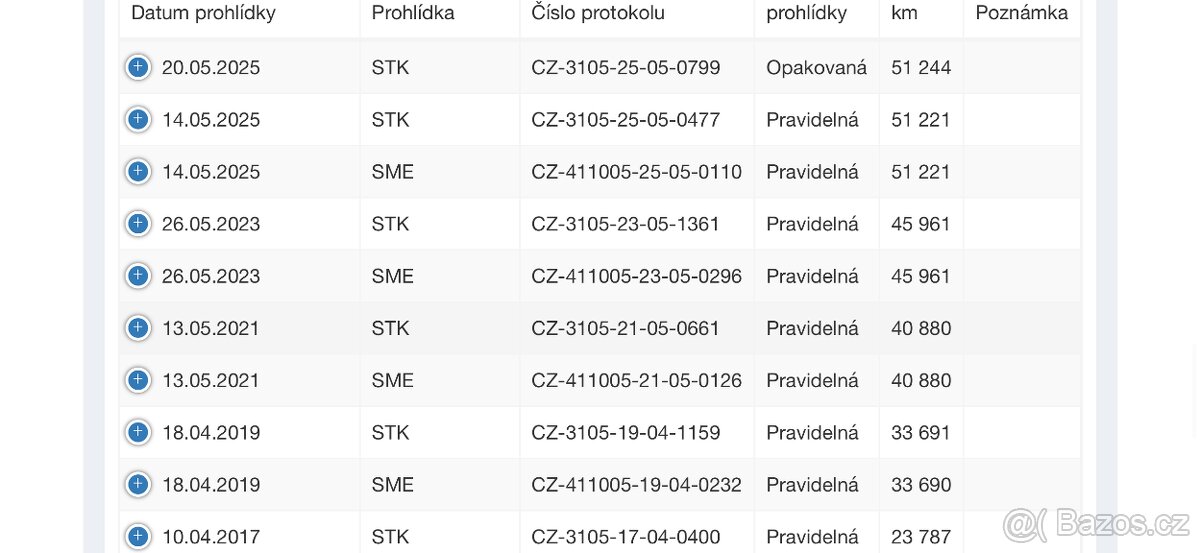Expand the 14.05.2025 STK inspection details

pos(138,119)
